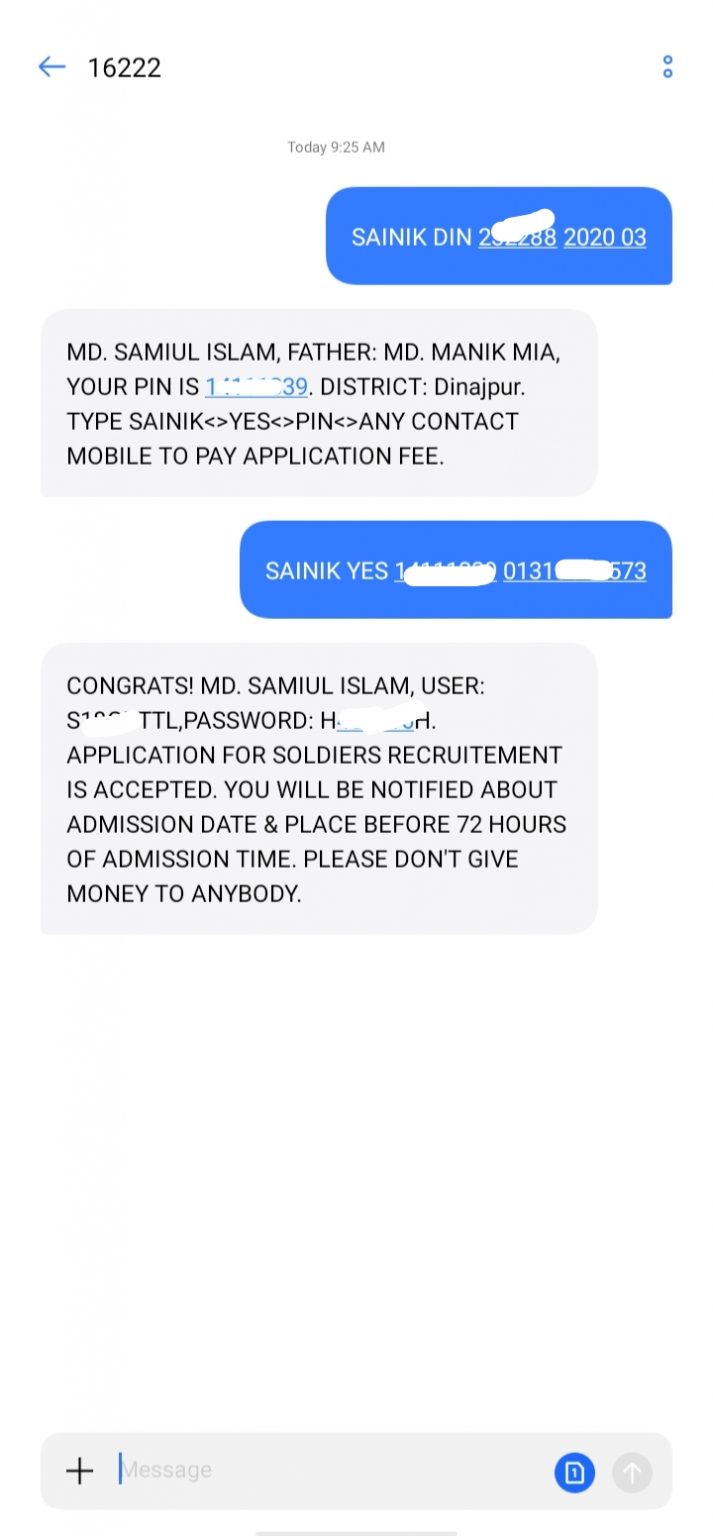Screen dimensions: 713x1536
Task: Go back to the conversation list
Action: pos(51,67)
